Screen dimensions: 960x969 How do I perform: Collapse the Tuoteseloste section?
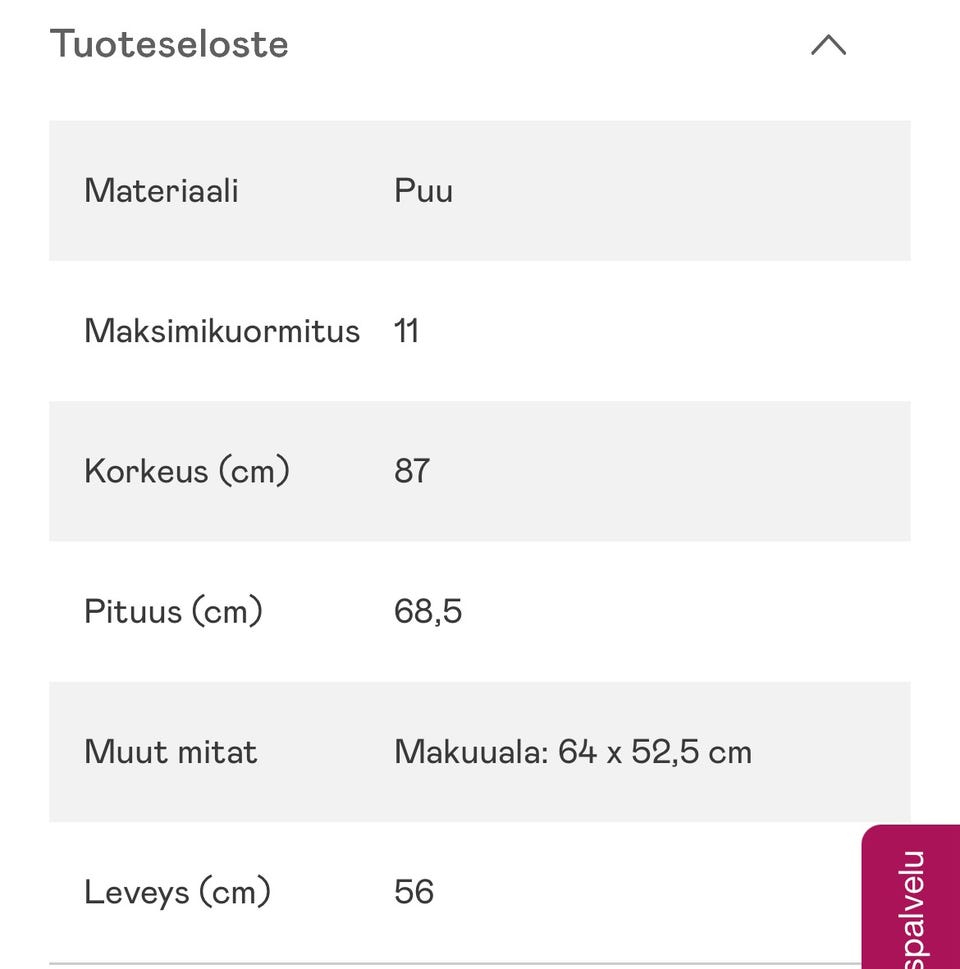828,44
